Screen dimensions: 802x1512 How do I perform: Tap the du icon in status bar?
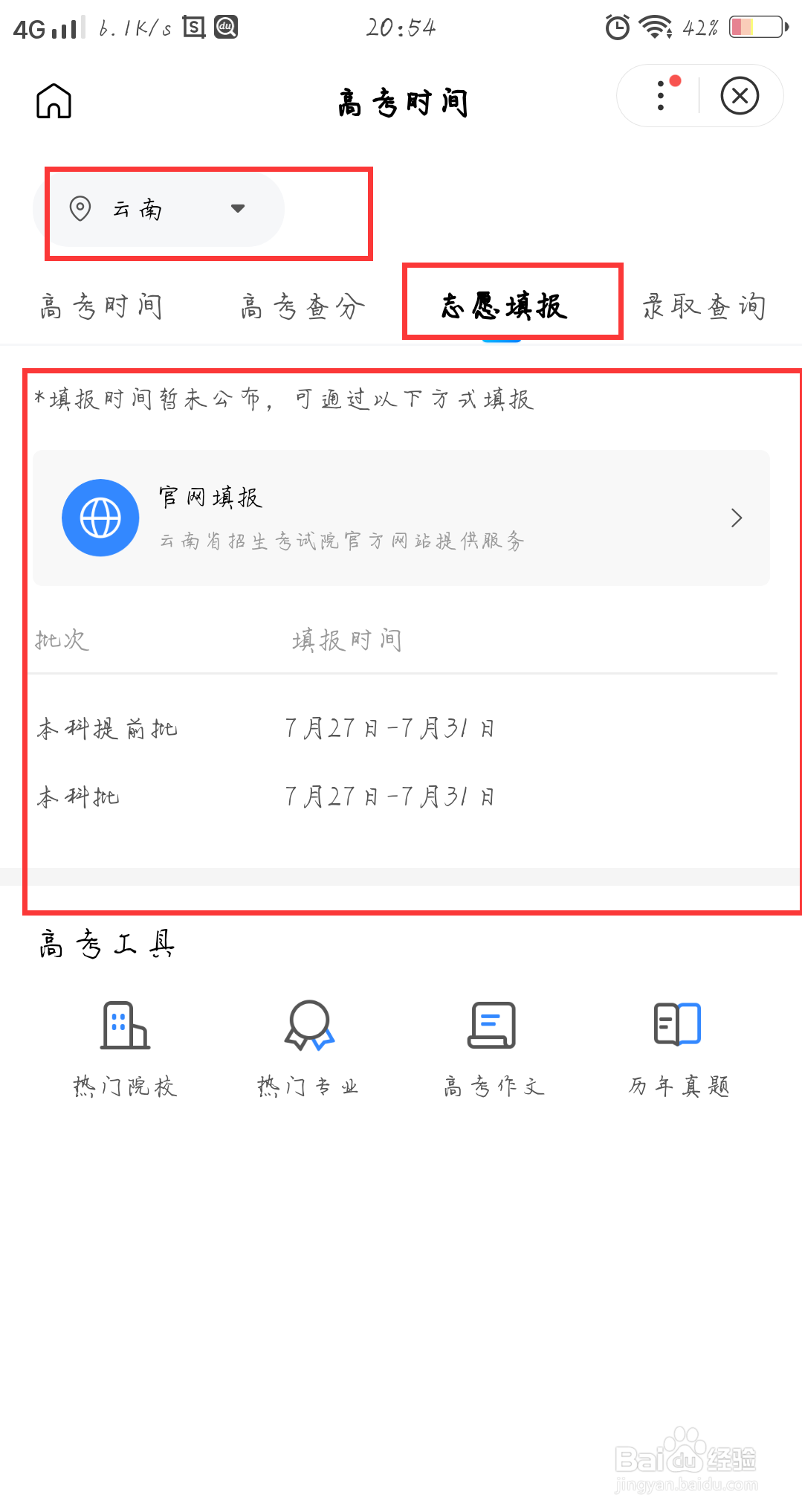[x=225, y=28]
